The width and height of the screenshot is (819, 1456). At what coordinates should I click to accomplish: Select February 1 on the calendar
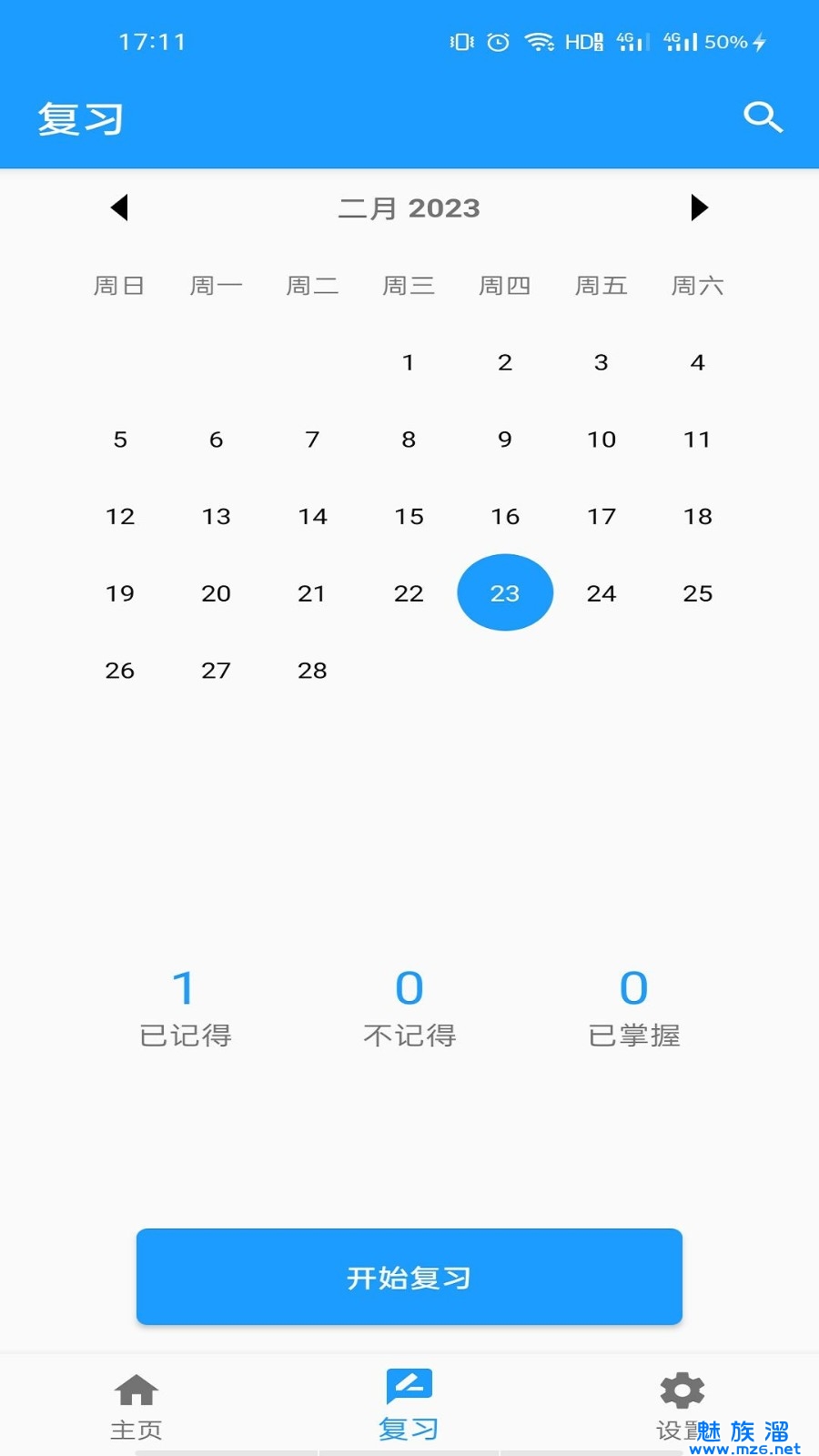pyautogui.click(x=409, y=362)
